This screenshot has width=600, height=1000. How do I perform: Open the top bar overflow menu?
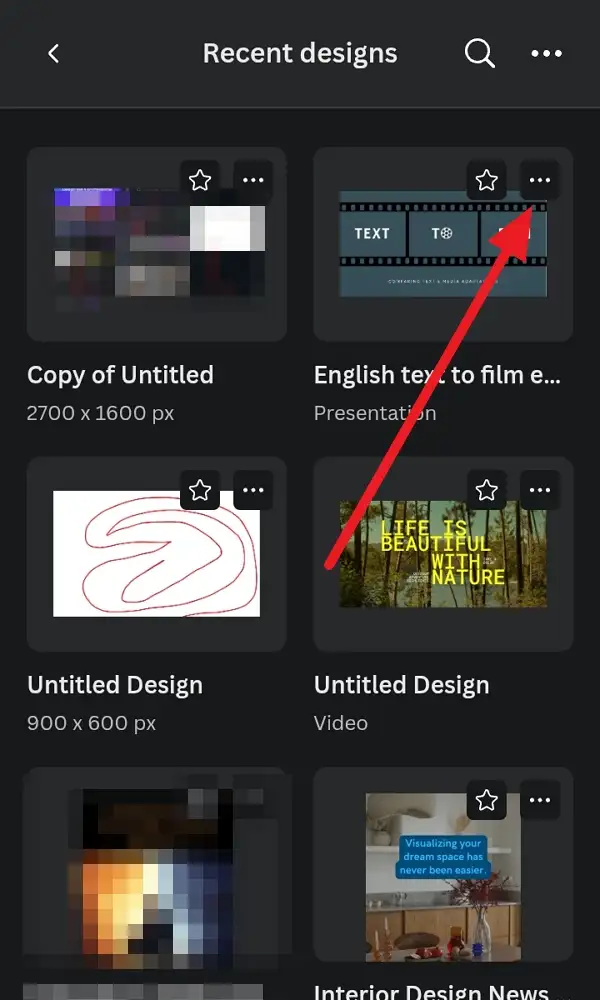[x=546, y=54]
